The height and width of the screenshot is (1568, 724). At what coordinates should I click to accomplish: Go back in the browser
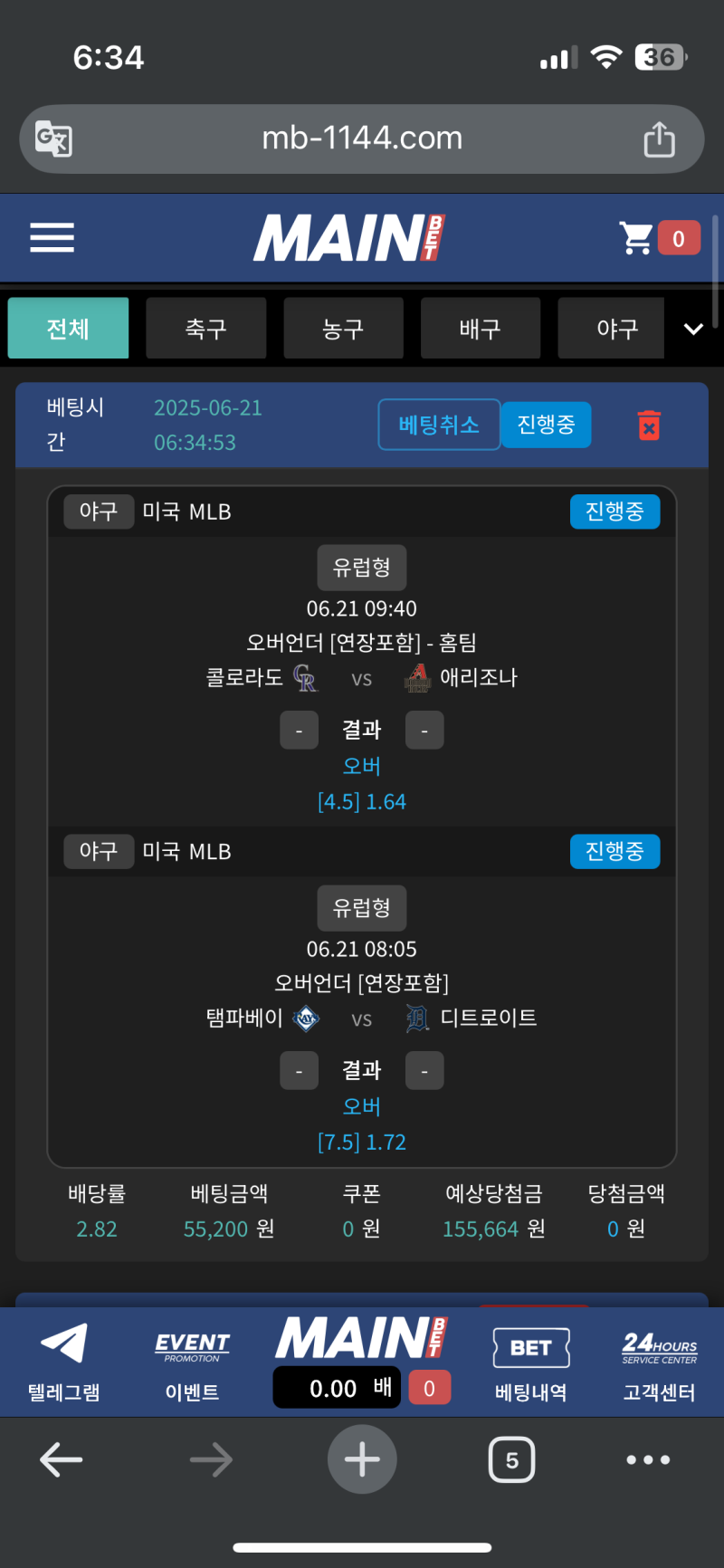tap(62, 1459)
